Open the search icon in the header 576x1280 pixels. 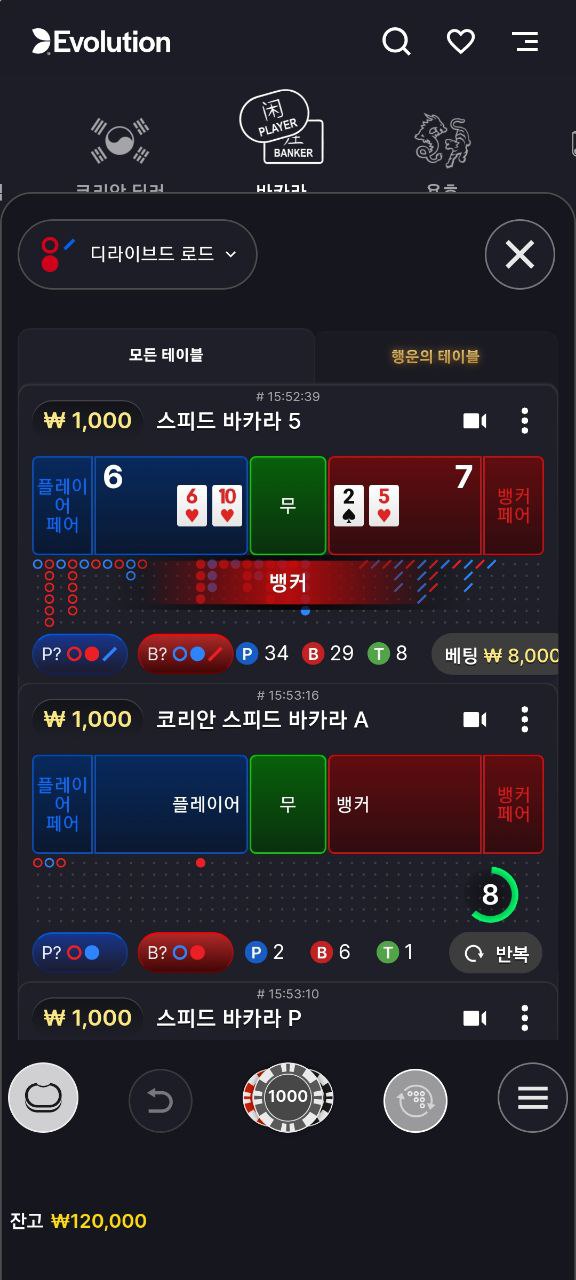click(397, 41)
